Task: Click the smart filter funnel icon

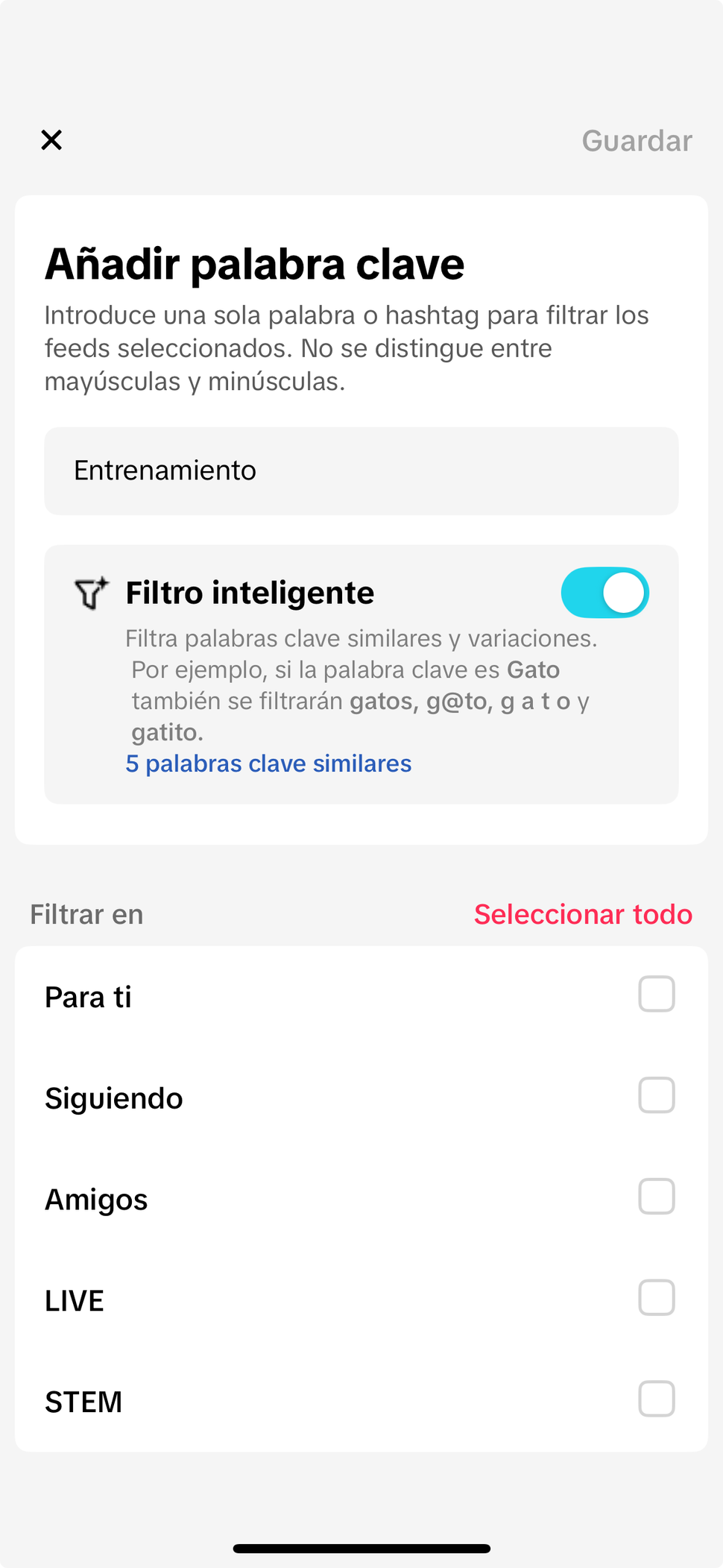Action: (91, 593)
